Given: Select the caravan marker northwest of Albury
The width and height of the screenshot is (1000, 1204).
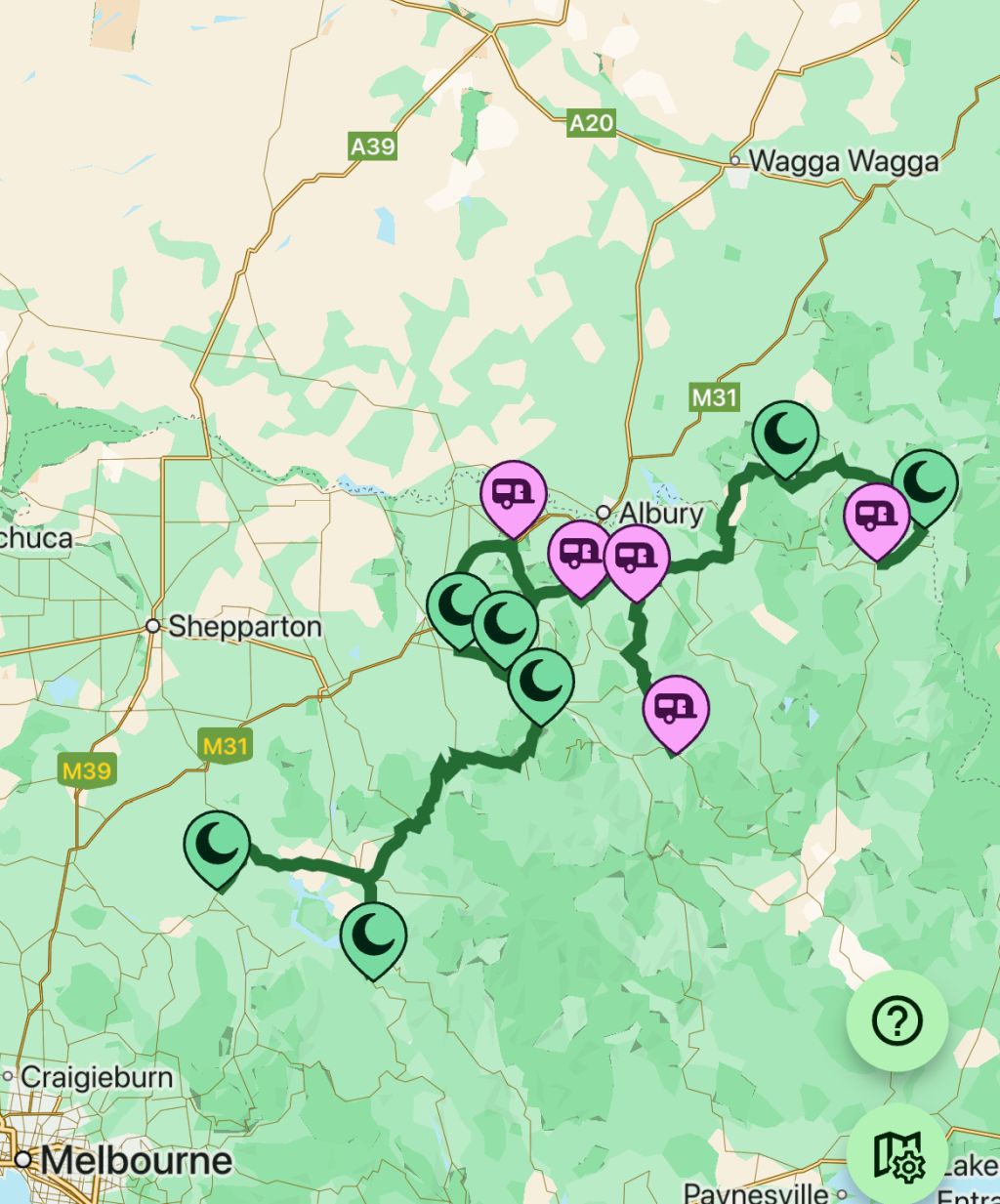Looking at the screenshot, I should tap(513, 494).
